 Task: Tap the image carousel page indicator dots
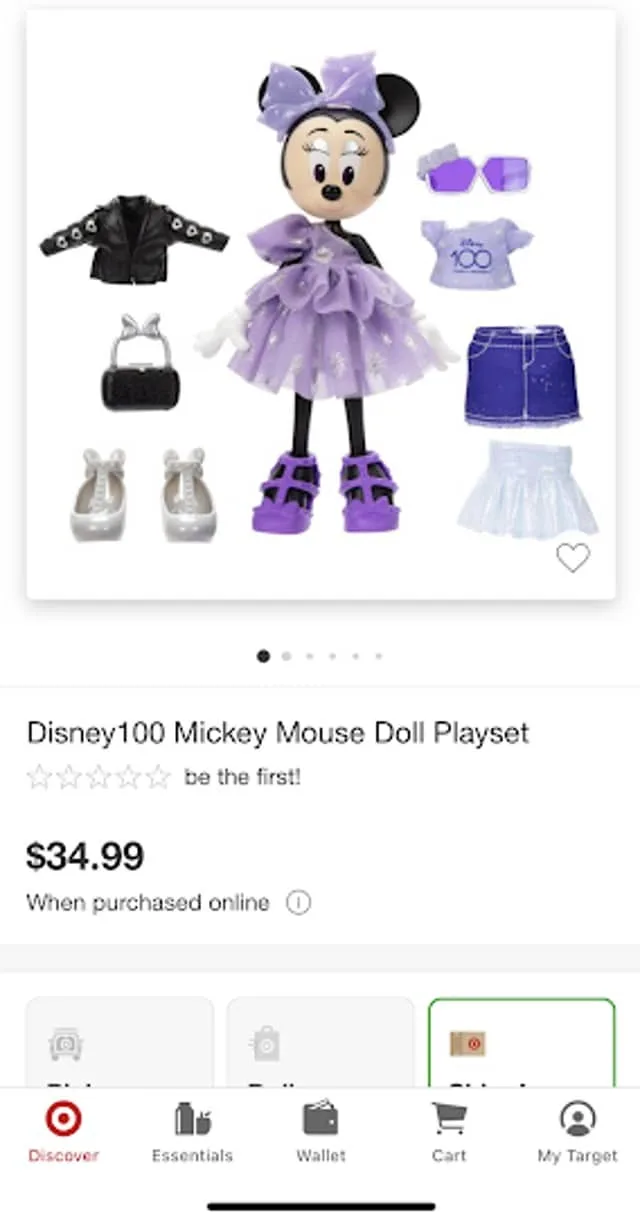[320, 656]
